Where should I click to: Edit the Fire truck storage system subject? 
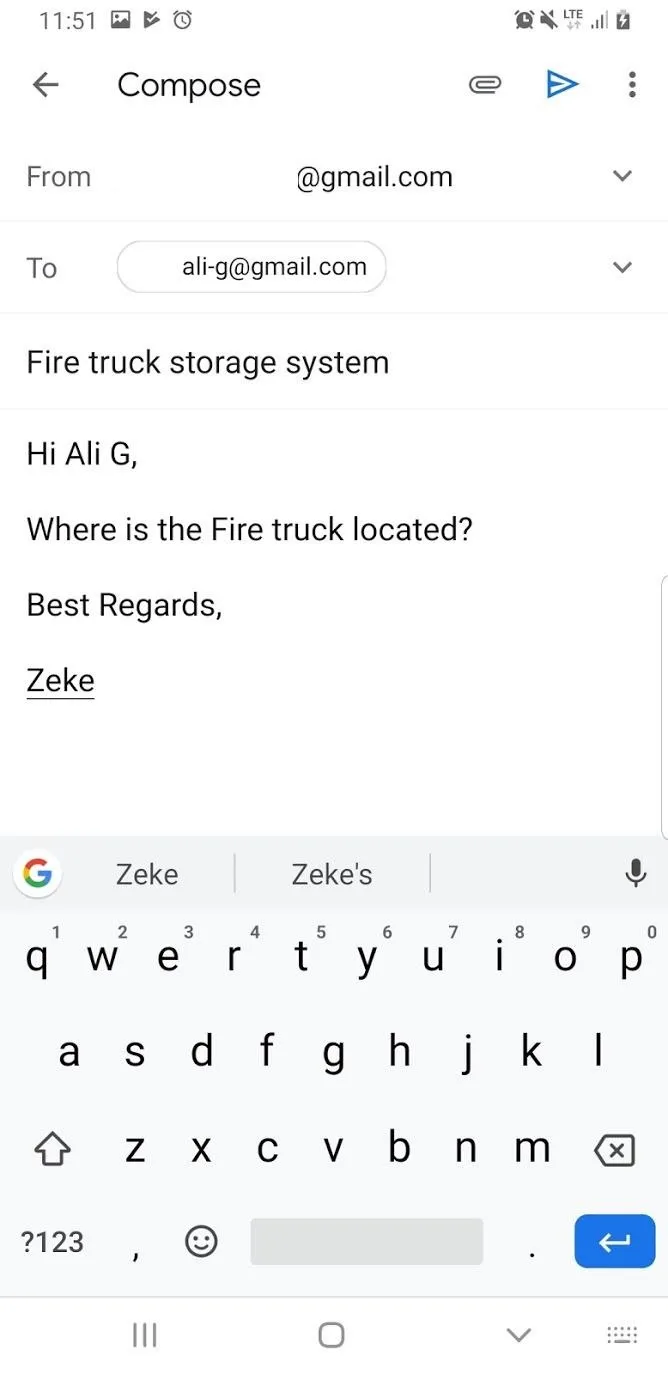point(334,362)
